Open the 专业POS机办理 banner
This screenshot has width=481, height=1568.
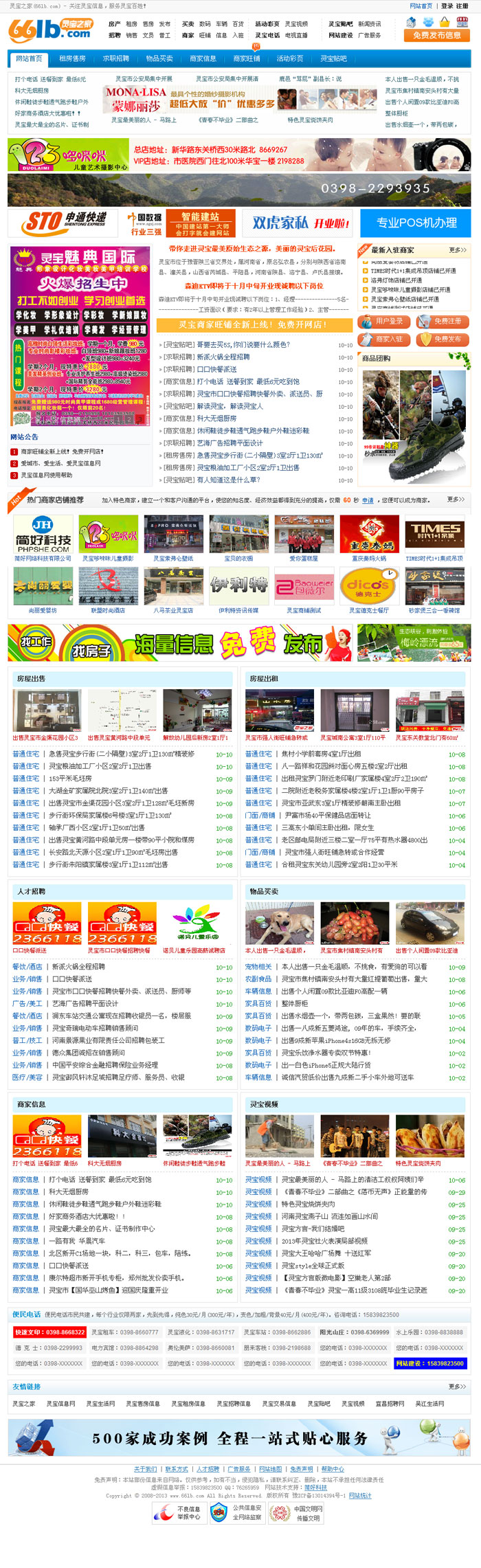[416, 223]
